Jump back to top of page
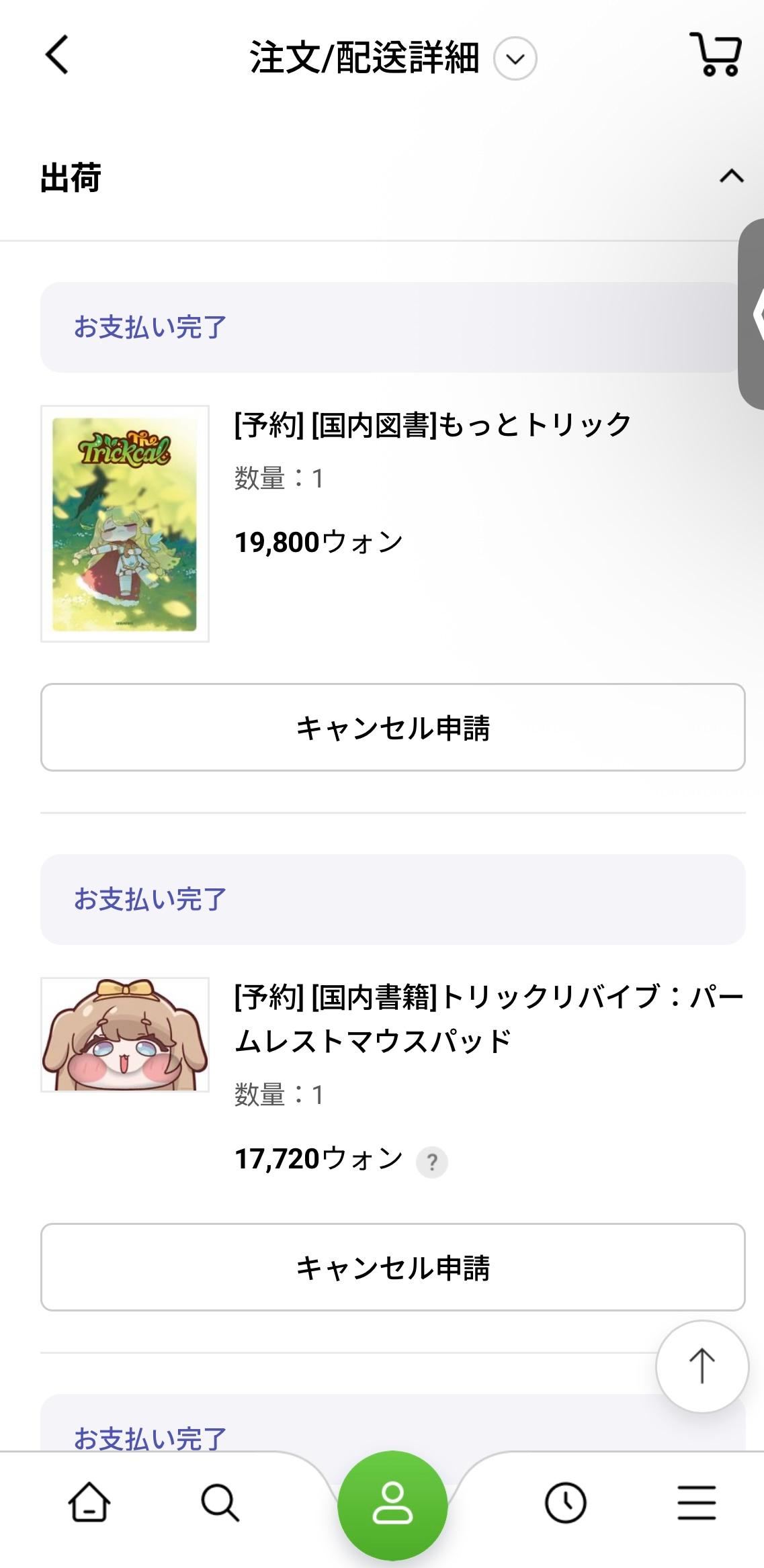Image resolution: width=764 pixels, height=1568 pixels. point(702,1367)
